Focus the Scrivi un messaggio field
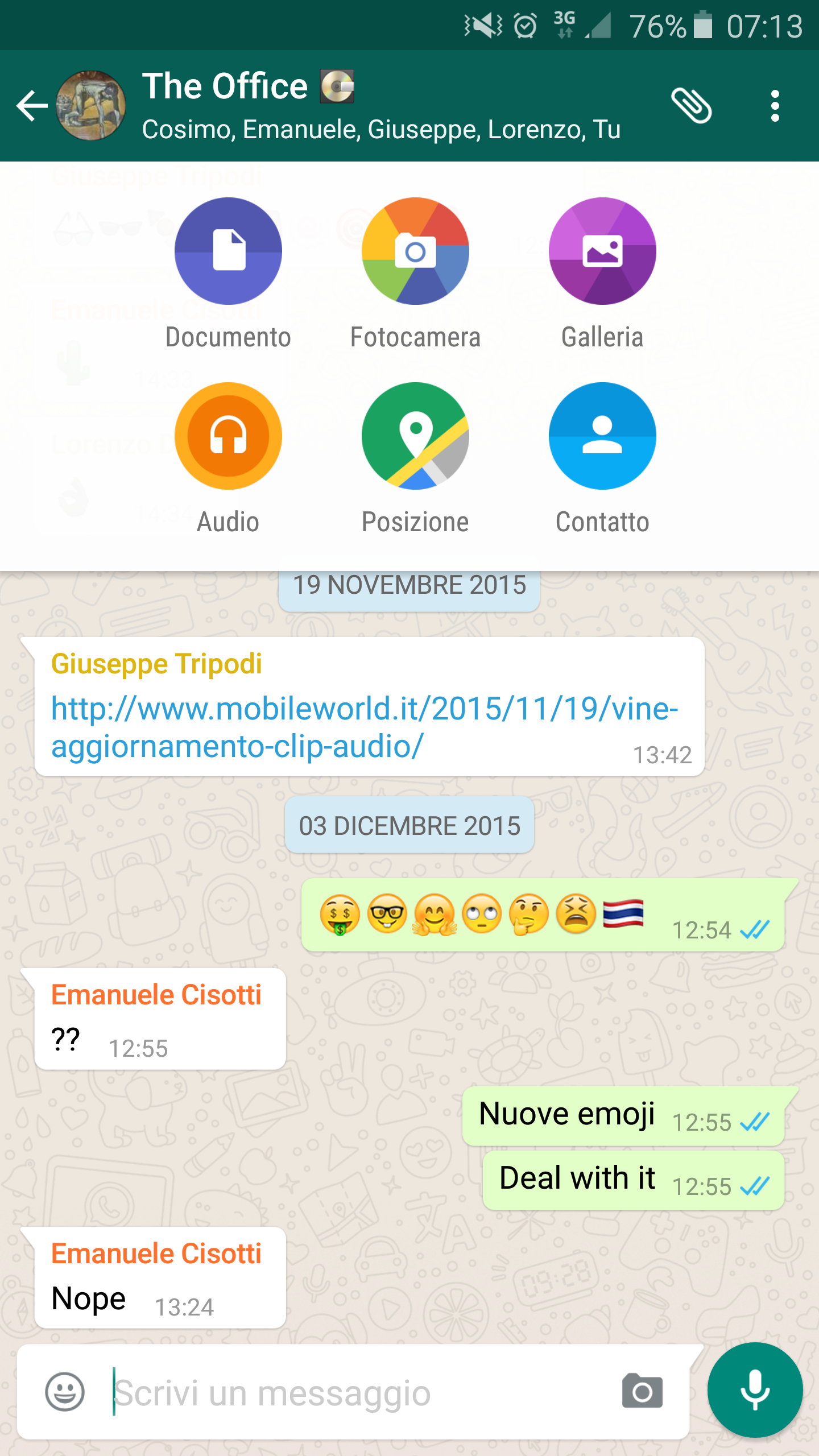819x1456 pixels. [x=353, y=1392]
